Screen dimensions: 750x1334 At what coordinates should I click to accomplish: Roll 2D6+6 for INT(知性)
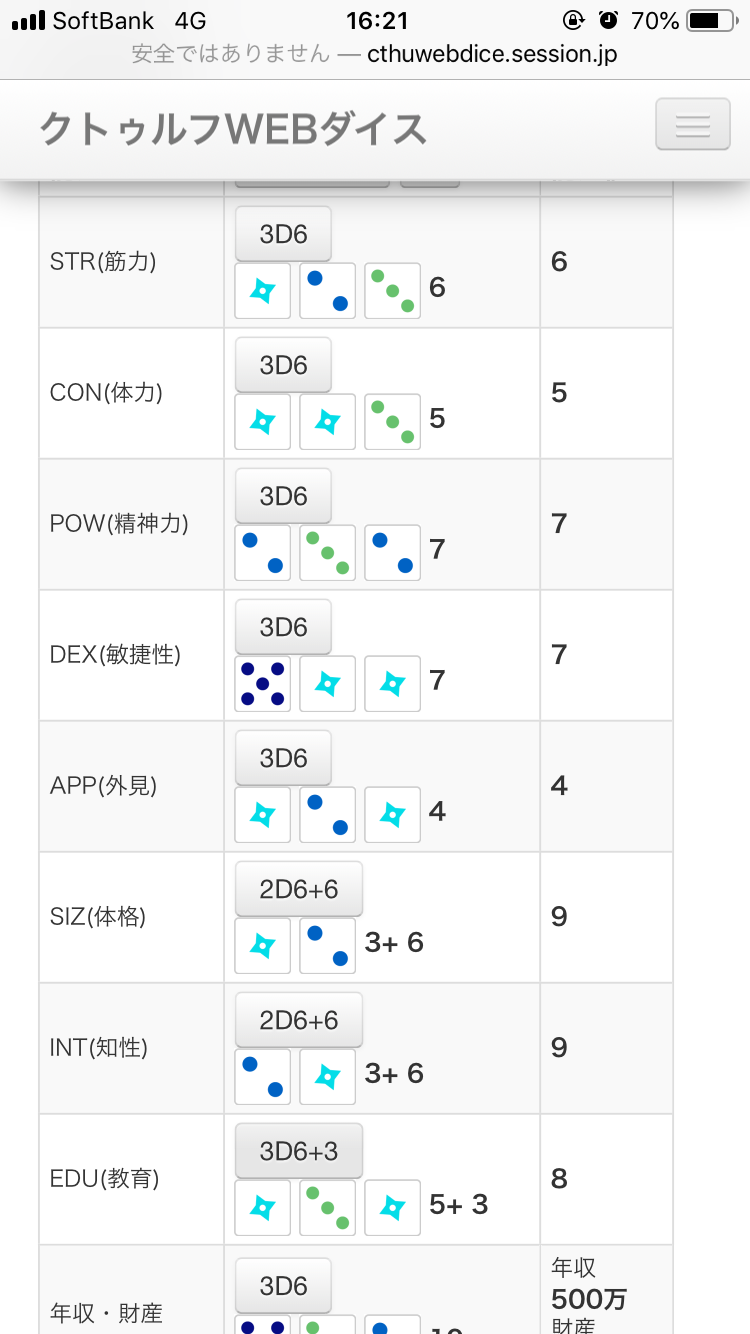(298, 1020)
